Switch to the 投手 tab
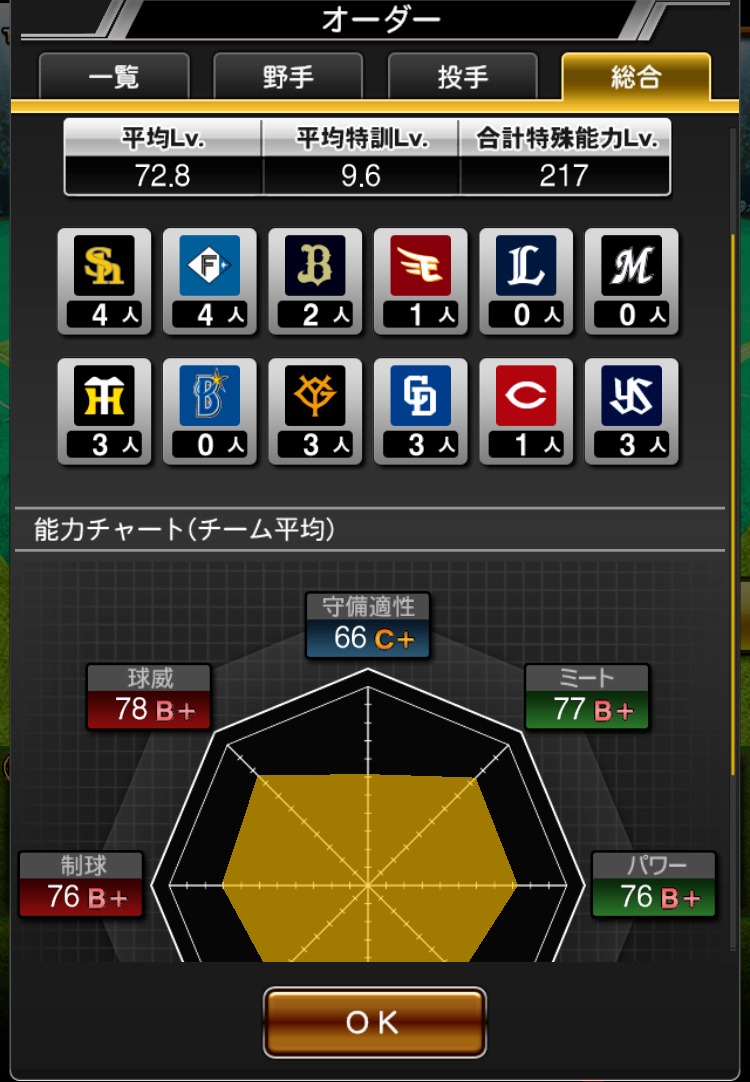Screen dimensions: 750x1082 pyautogui.click(x=463, y=76)
